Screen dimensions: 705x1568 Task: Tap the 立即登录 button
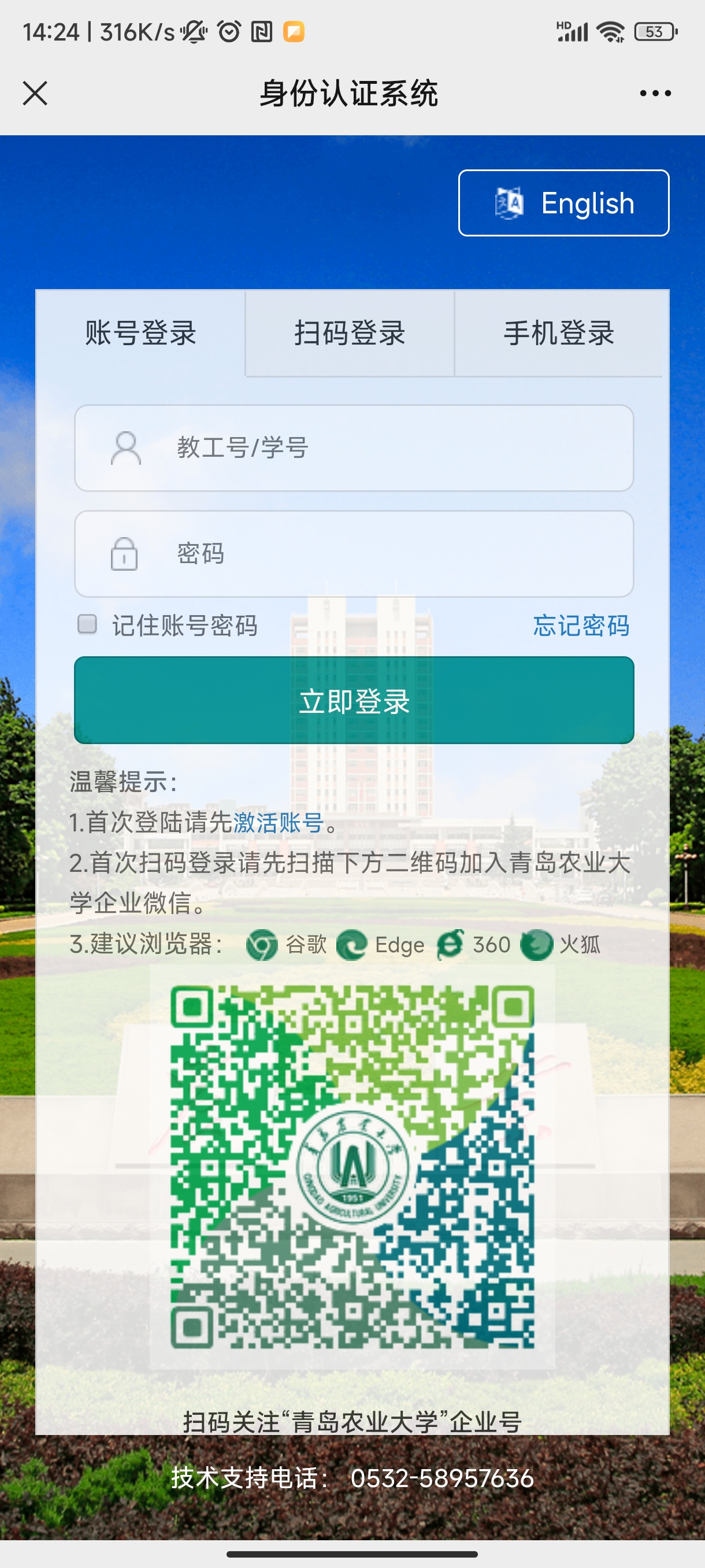[354, 701]
